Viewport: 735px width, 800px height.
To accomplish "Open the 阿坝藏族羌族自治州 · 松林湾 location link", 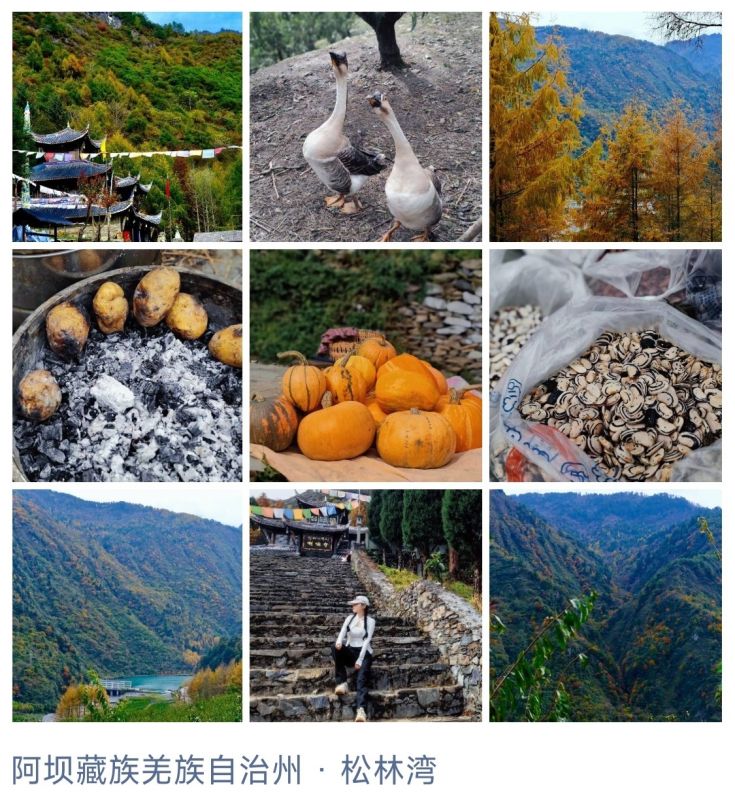I will pyautogui.click(x=224, y=770).
